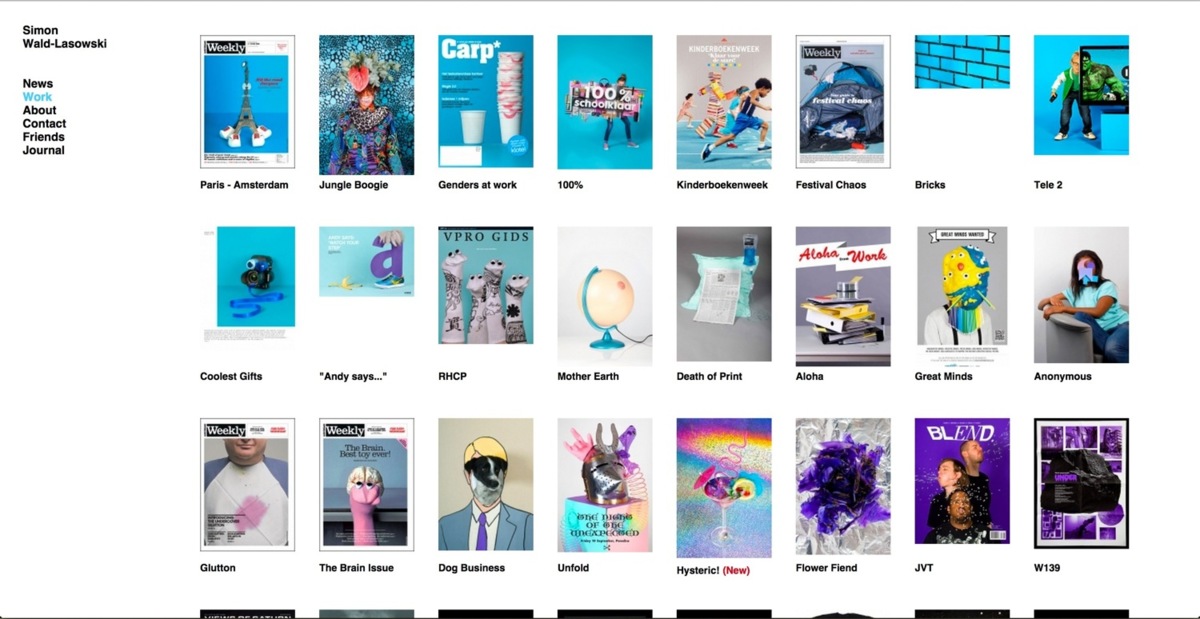
Task: Open the Kinderboekenweek project
Action: 723,102
